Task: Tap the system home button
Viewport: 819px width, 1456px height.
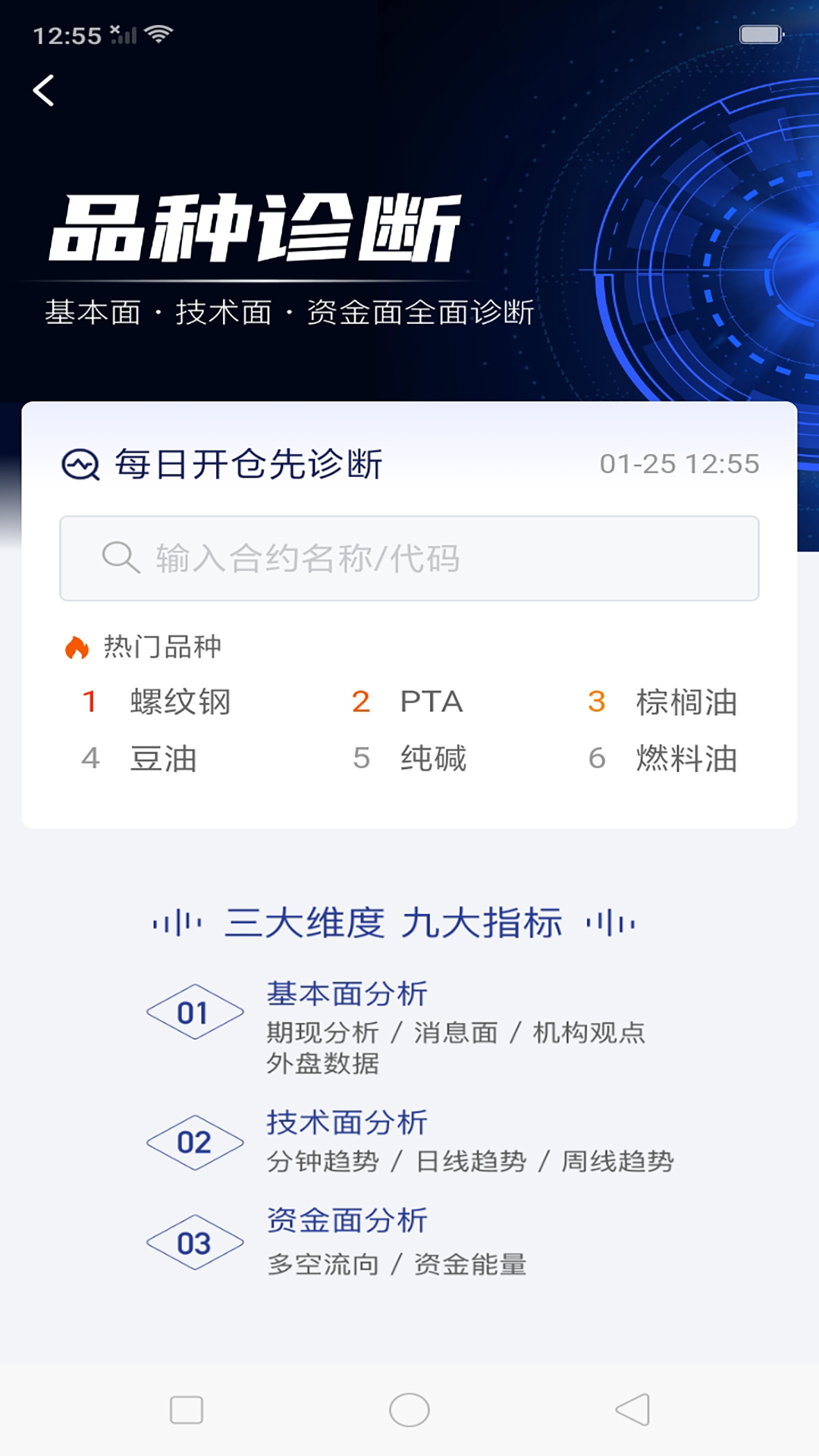Action: click(409, 1410)
